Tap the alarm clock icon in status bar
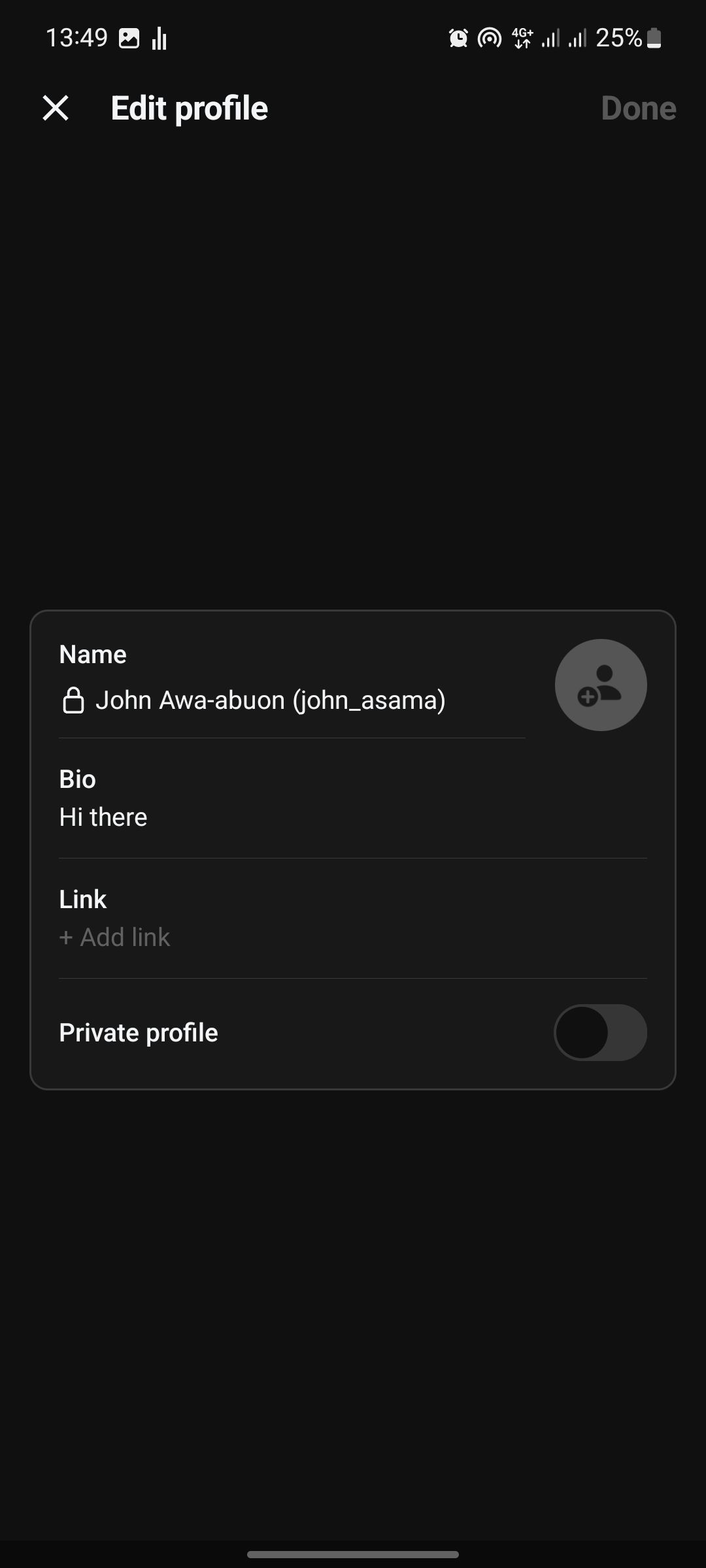Screen dimensions: 706x1568 [458, 37]
